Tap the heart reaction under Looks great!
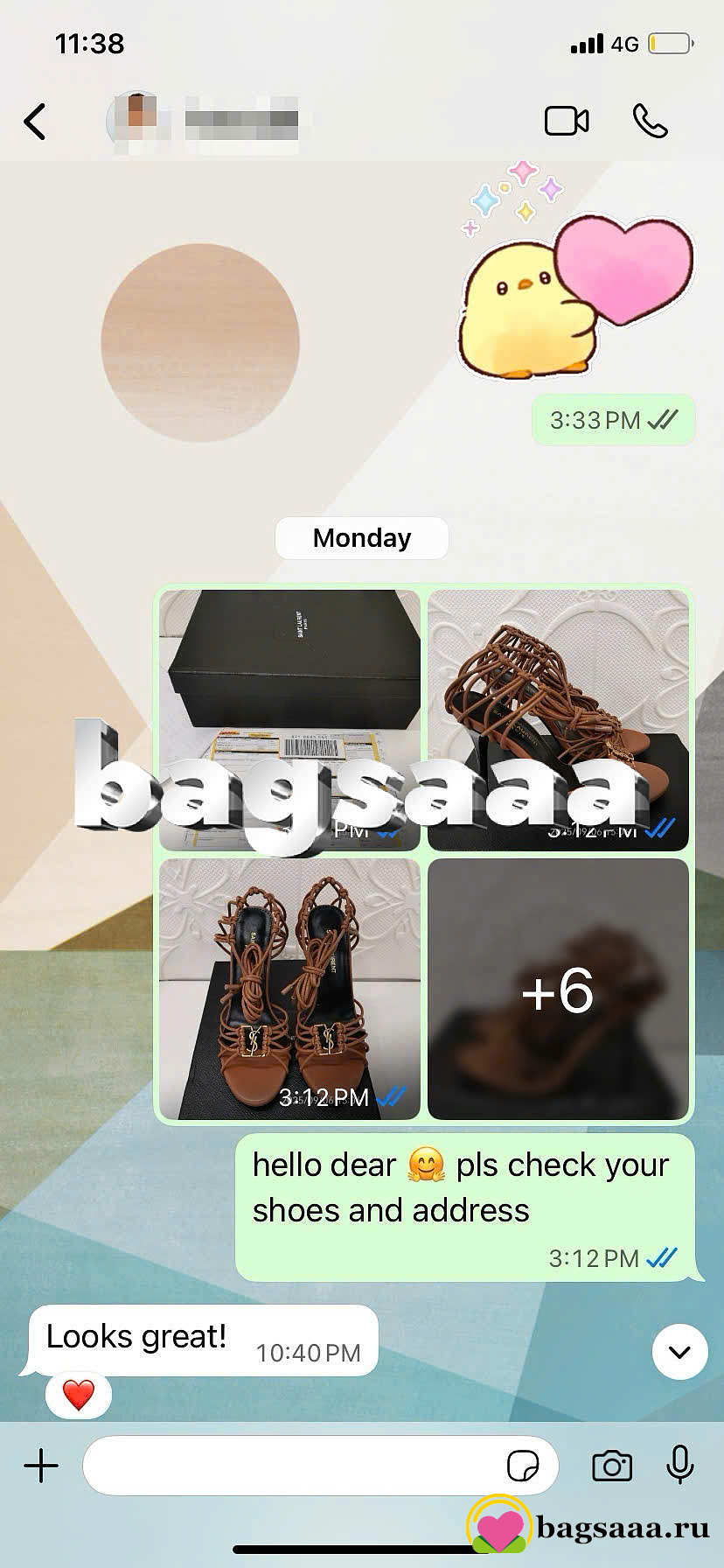This screenshot has width=724, height=1568. [x=79, y=1395]
